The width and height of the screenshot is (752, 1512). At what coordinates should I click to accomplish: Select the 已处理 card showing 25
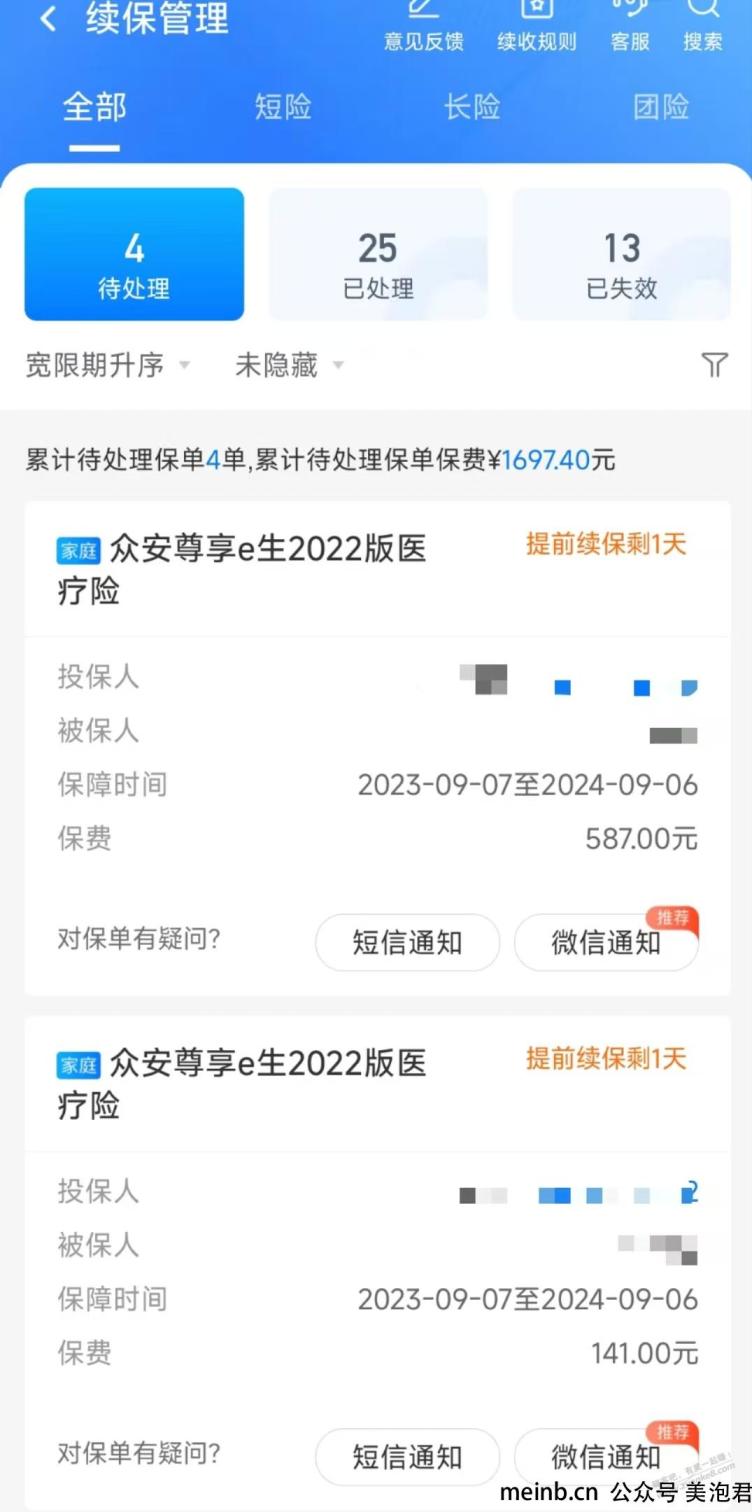coord(378,254)
